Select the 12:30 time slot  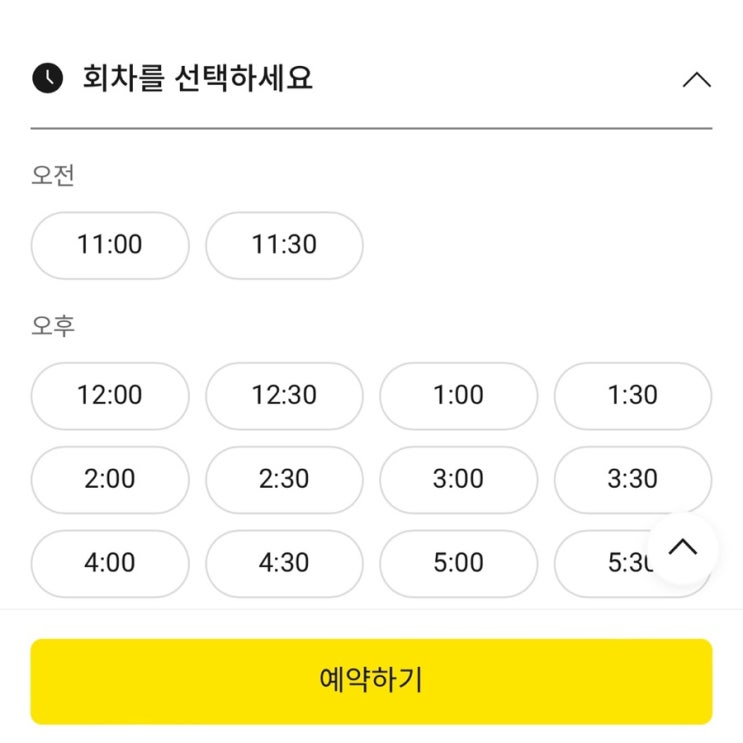[x=284, y=396]
